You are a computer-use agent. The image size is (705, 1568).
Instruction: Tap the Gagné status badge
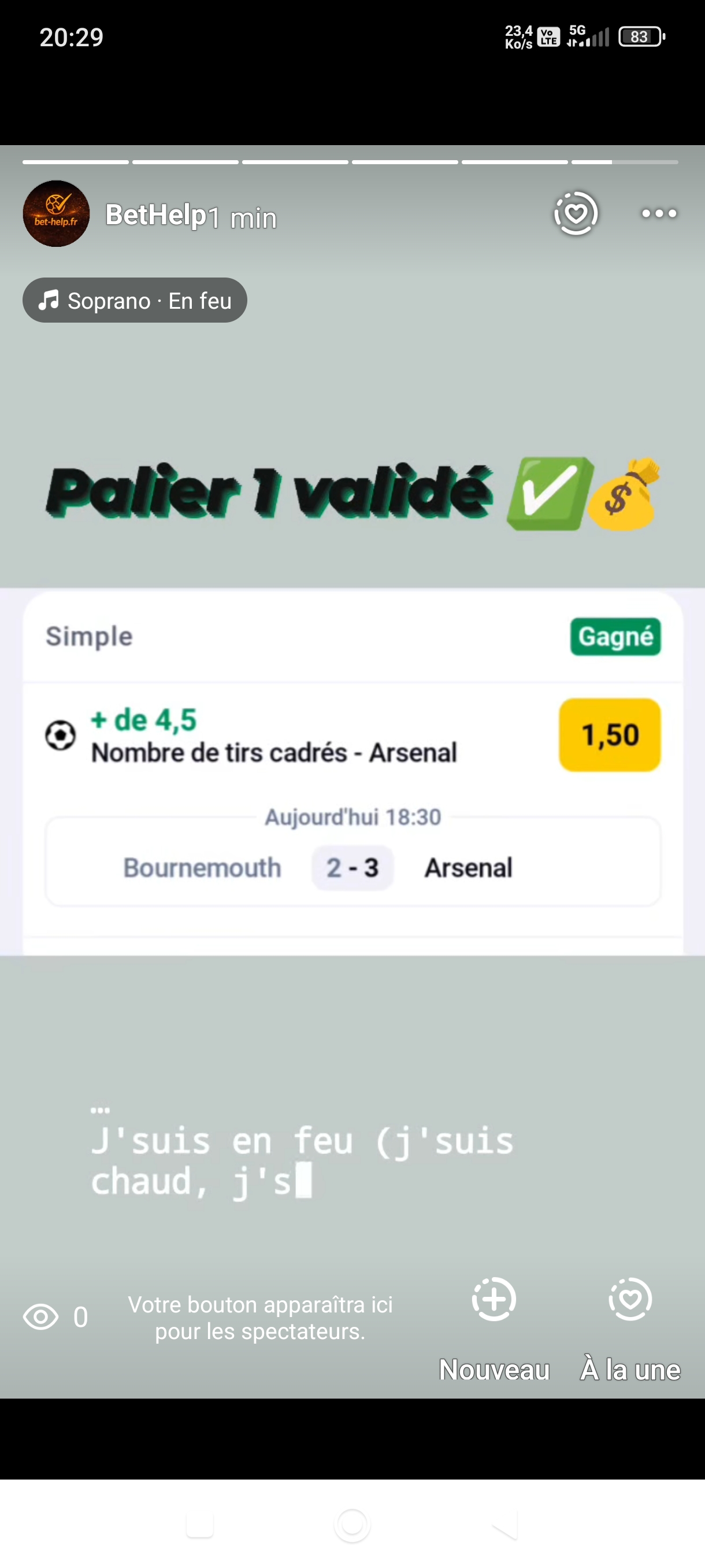(615, 636)
